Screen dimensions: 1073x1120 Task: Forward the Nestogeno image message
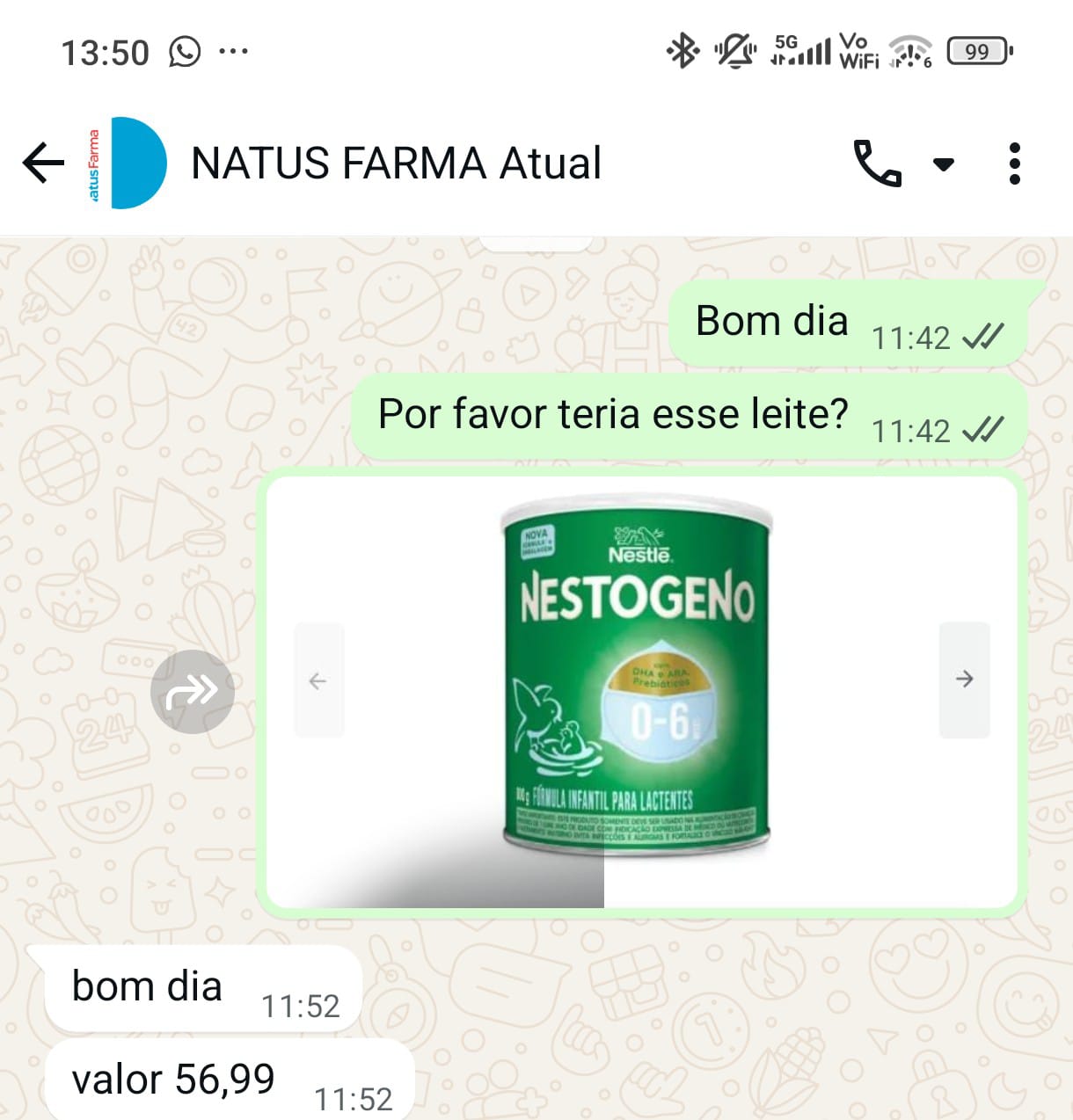(192, 691)
